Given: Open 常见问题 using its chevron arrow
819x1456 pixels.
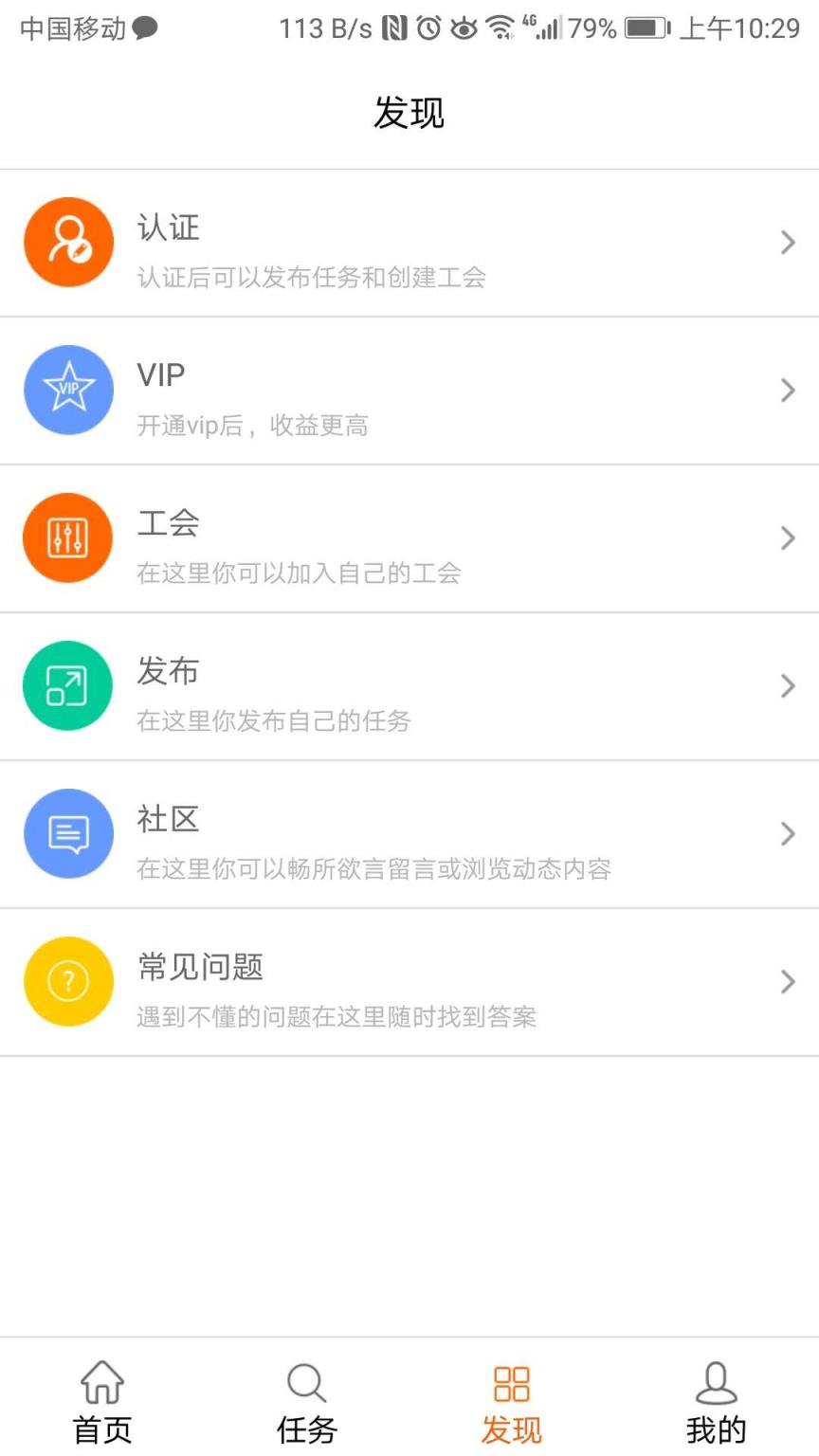Looking at the screenshot, I should tap(788, 981).
